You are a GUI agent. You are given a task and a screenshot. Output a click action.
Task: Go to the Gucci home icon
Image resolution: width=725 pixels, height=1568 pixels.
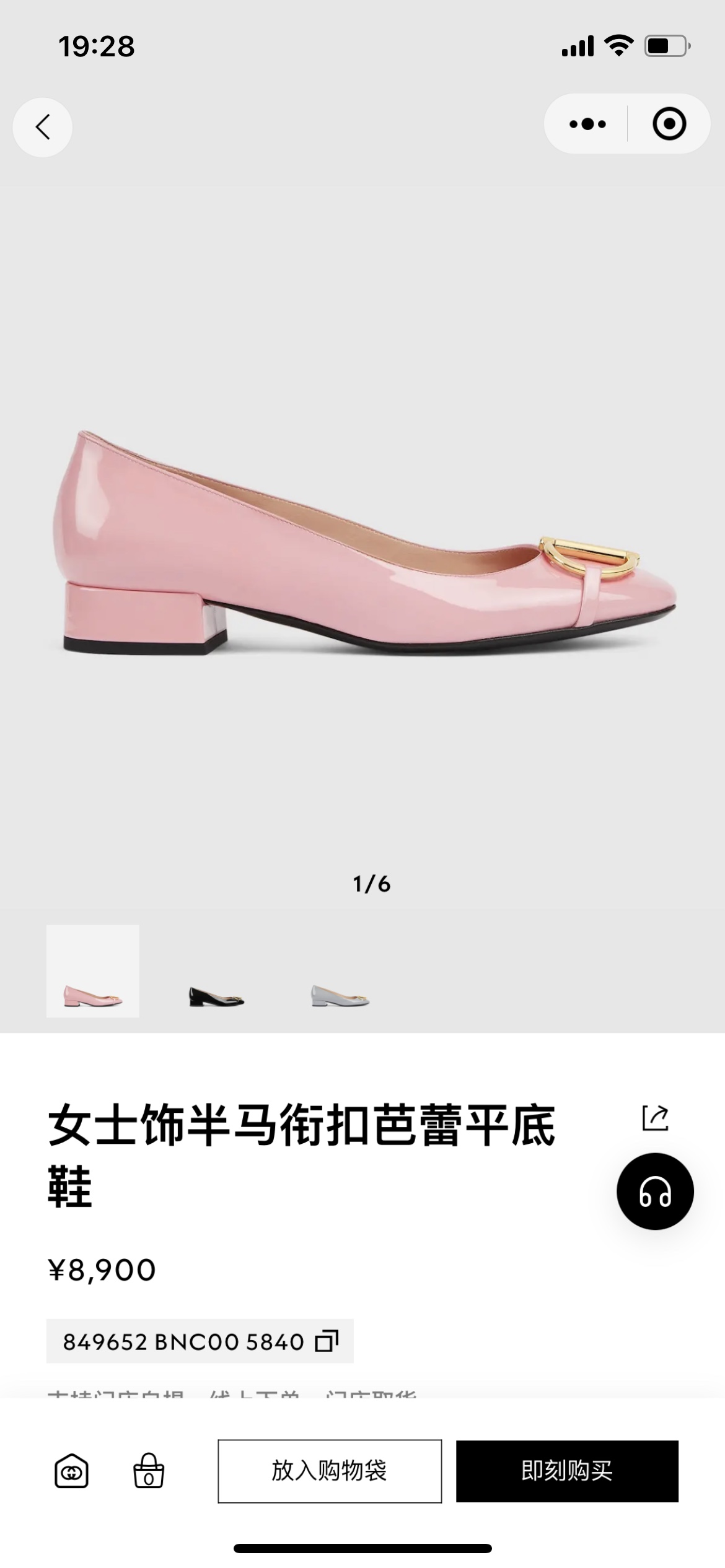pyautogui.click(x=71, y=1471)
